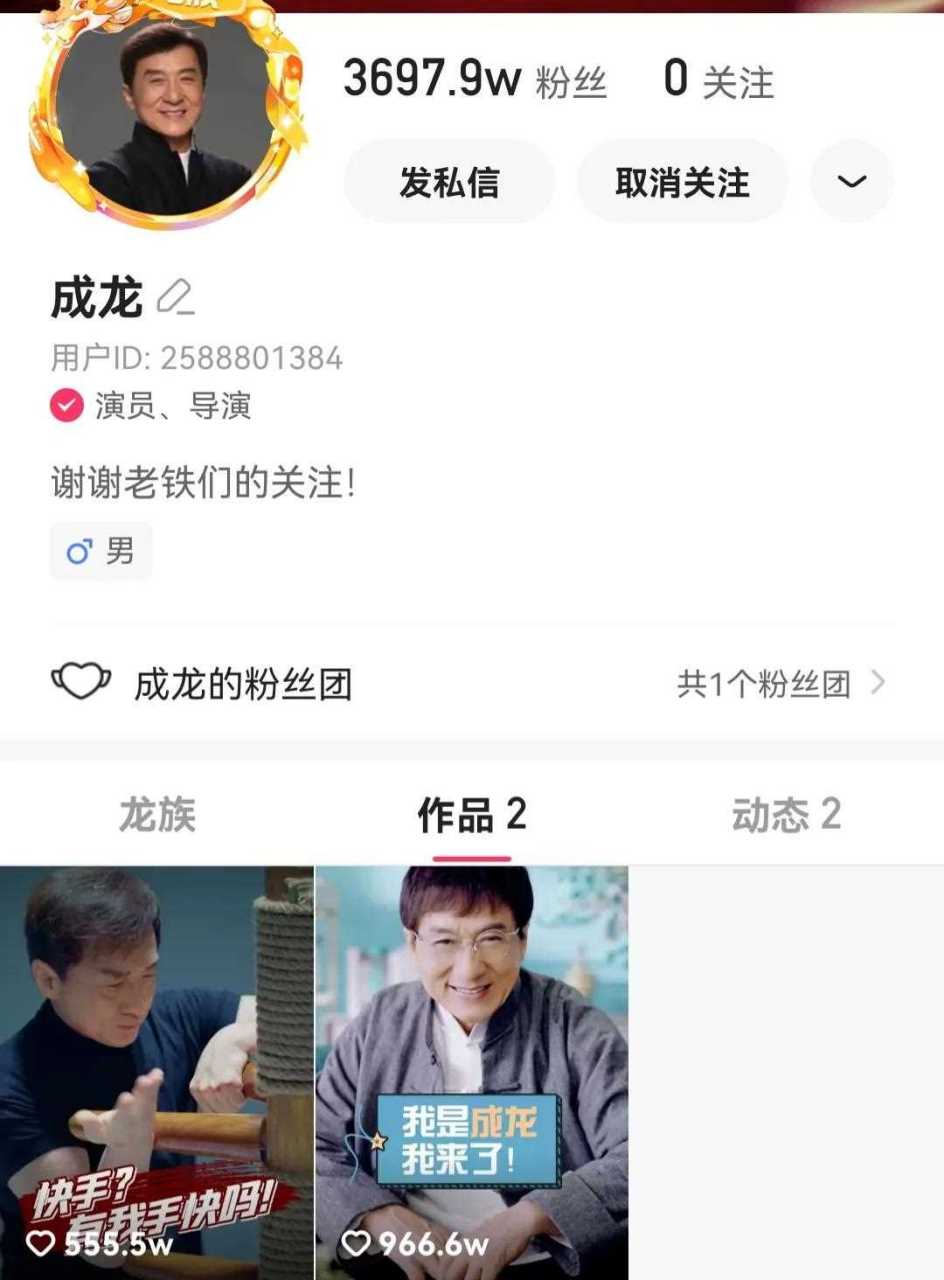
Task: Tap 发私信 to send a private message
Action: (x=449, y=182)
